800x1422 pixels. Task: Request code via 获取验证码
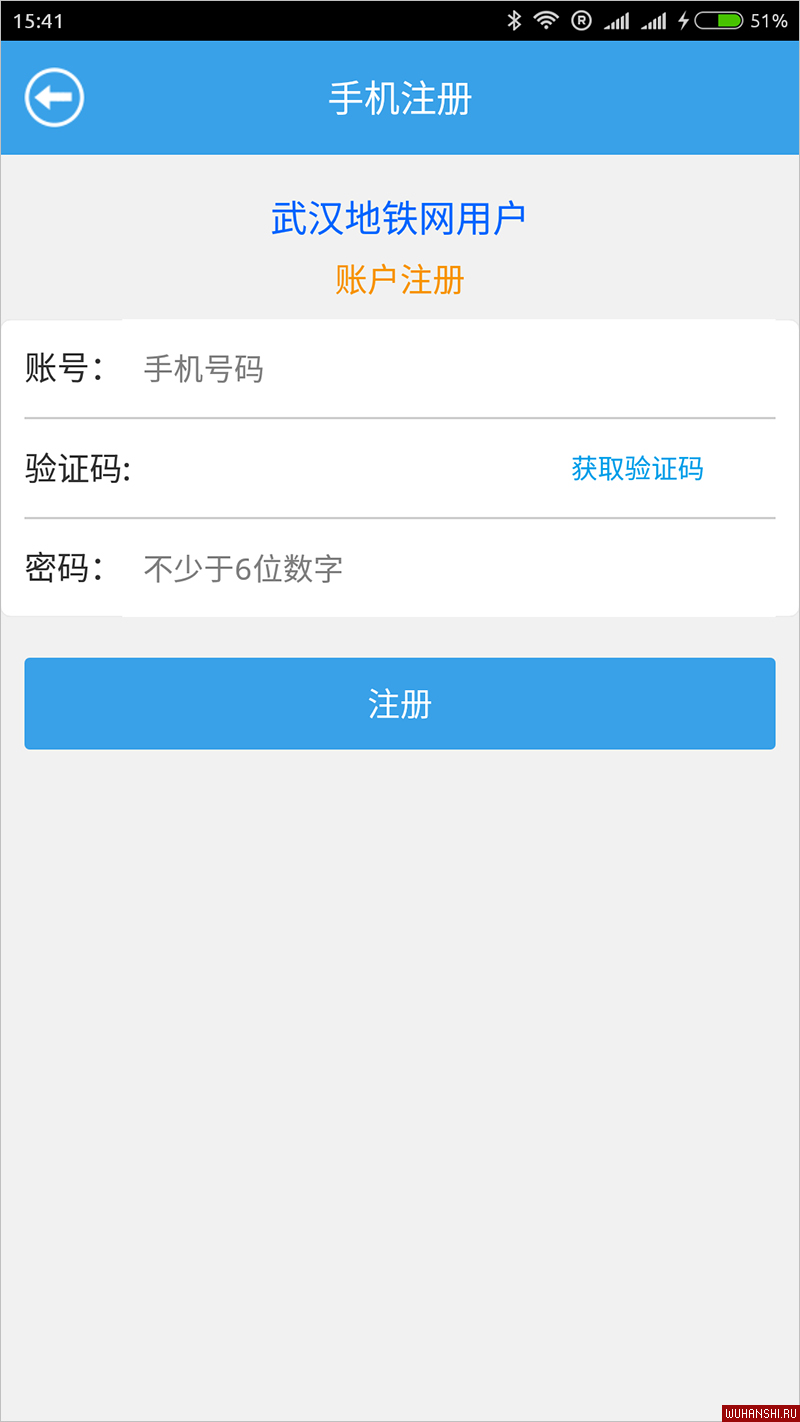637,468
